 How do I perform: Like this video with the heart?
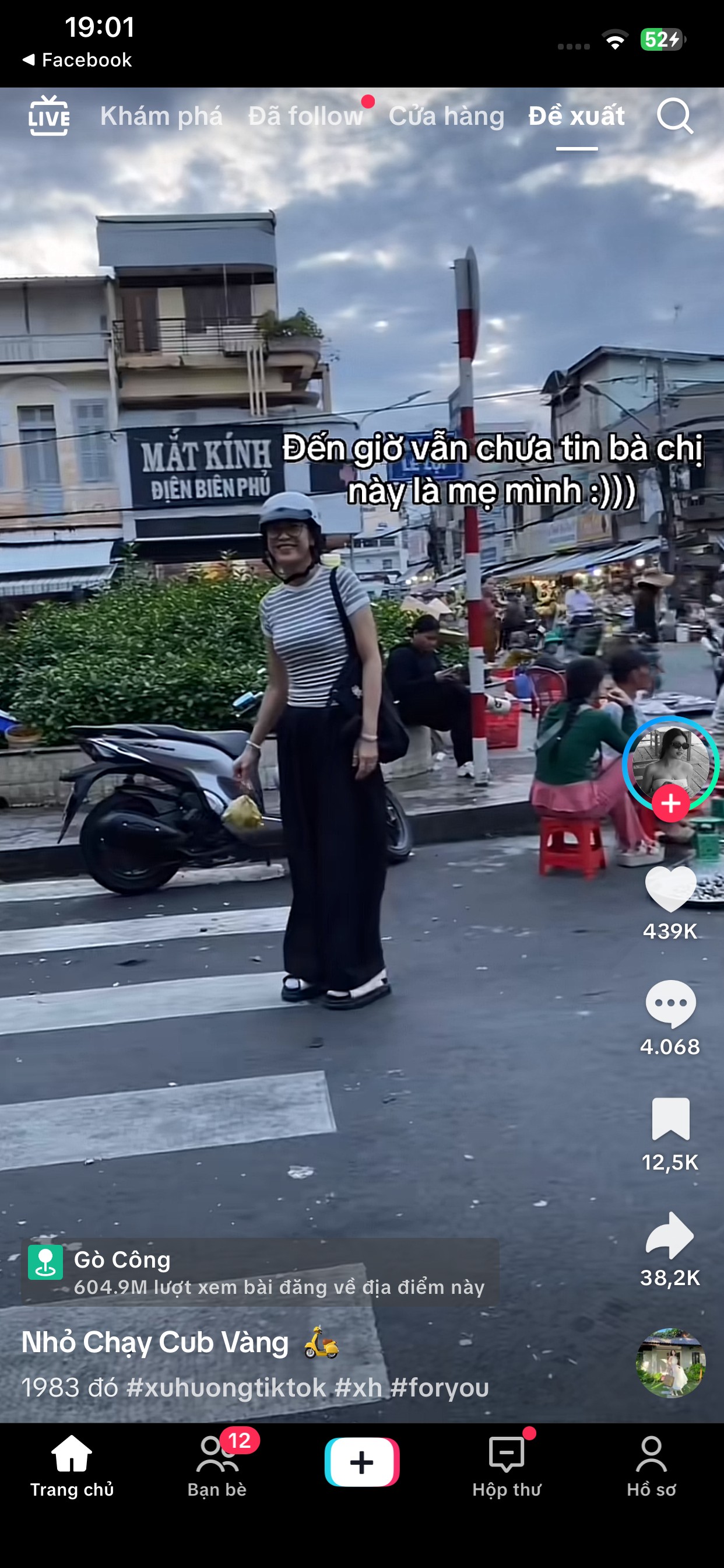(x=670, y=890)
